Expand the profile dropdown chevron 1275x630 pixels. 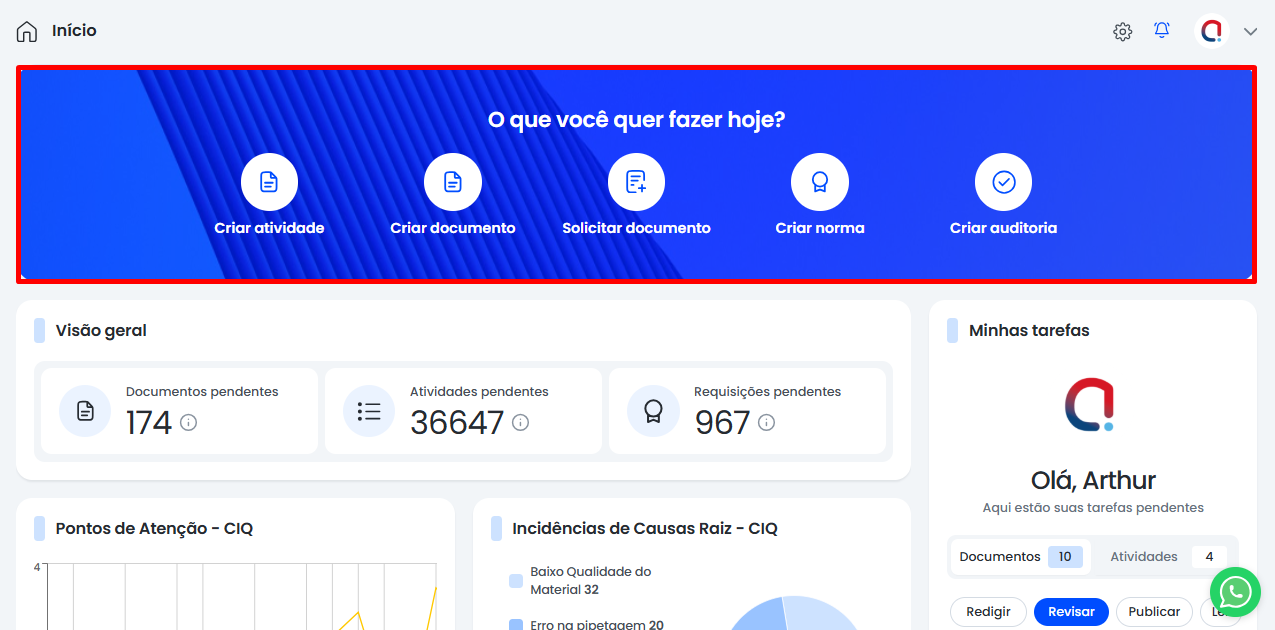point(1250,32)
